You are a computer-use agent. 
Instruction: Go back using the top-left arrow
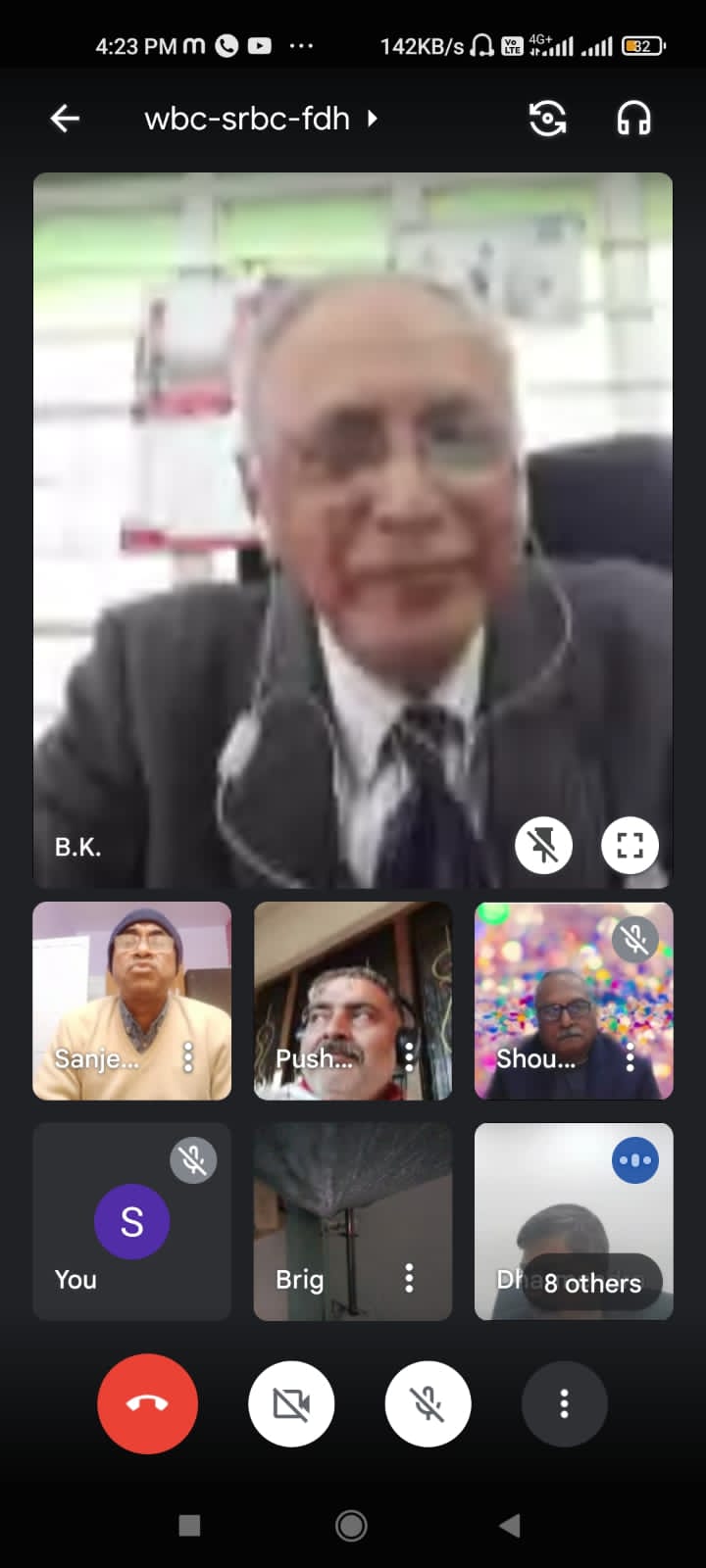coord(65,119)
